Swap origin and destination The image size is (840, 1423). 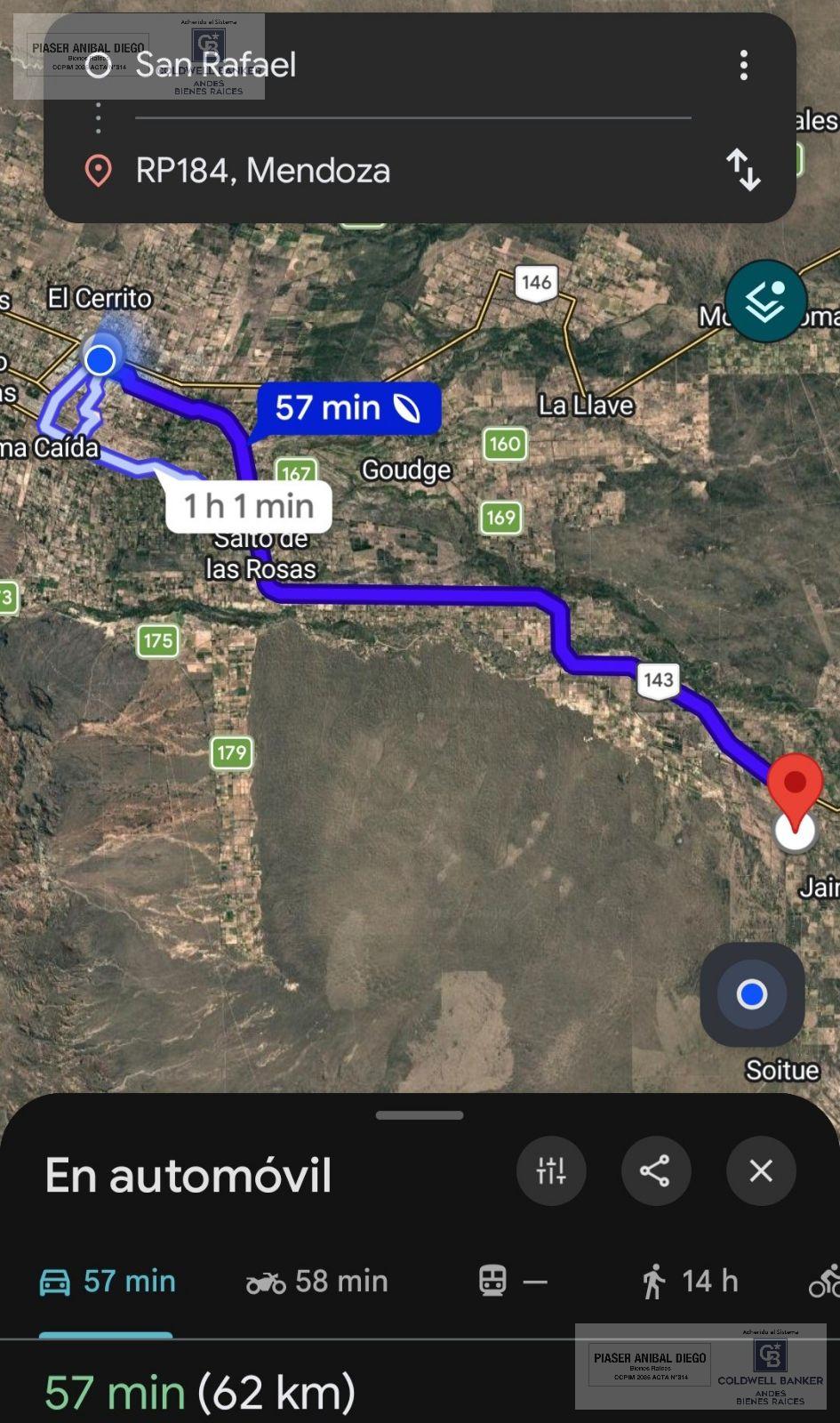pyautogui.click(x=743, y=170)
